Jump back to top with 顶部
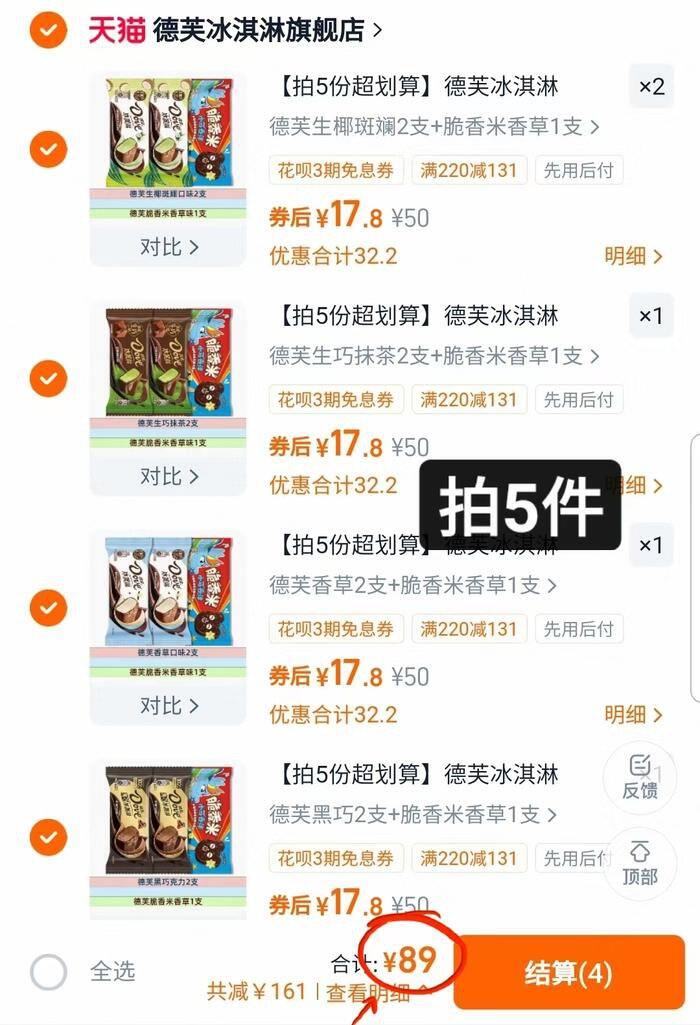 pos(640,863)
